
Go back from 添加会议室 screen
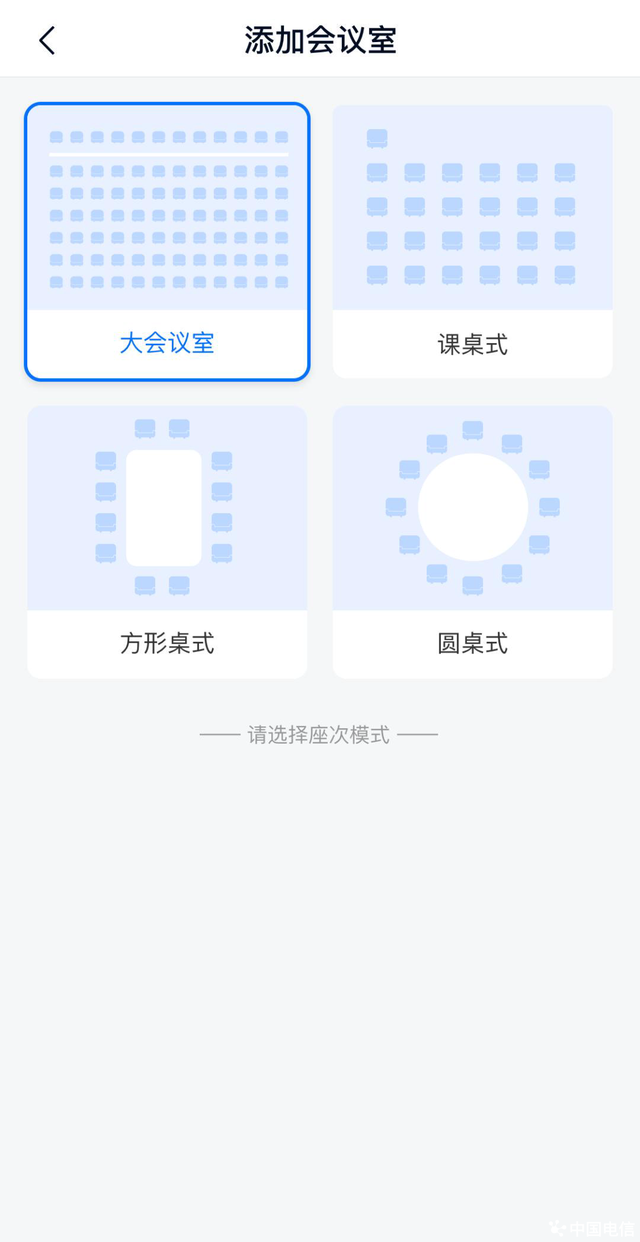[47, 41]
